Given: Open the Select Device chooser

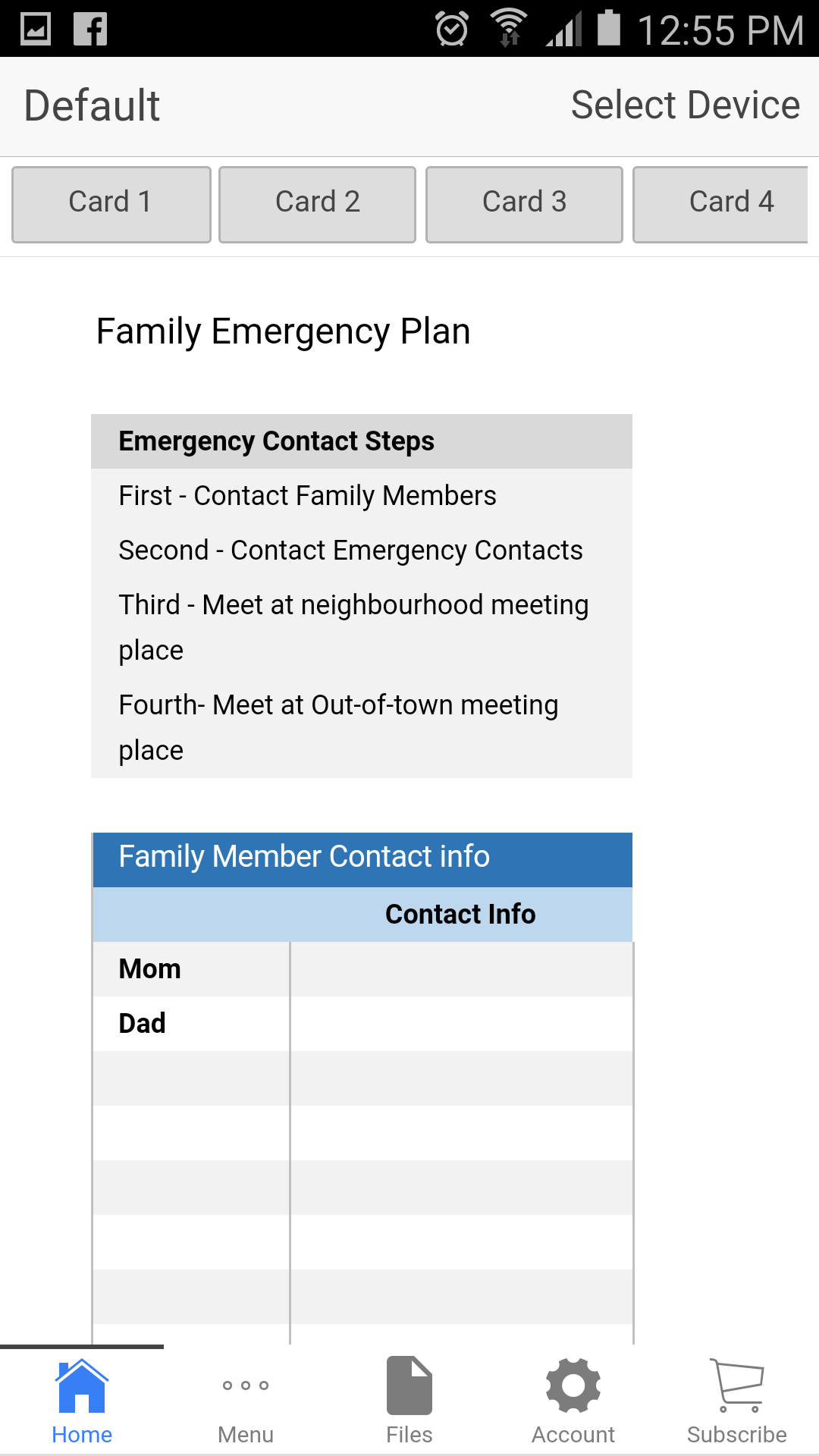Looking at the screenshot, I should click(684, 105).
